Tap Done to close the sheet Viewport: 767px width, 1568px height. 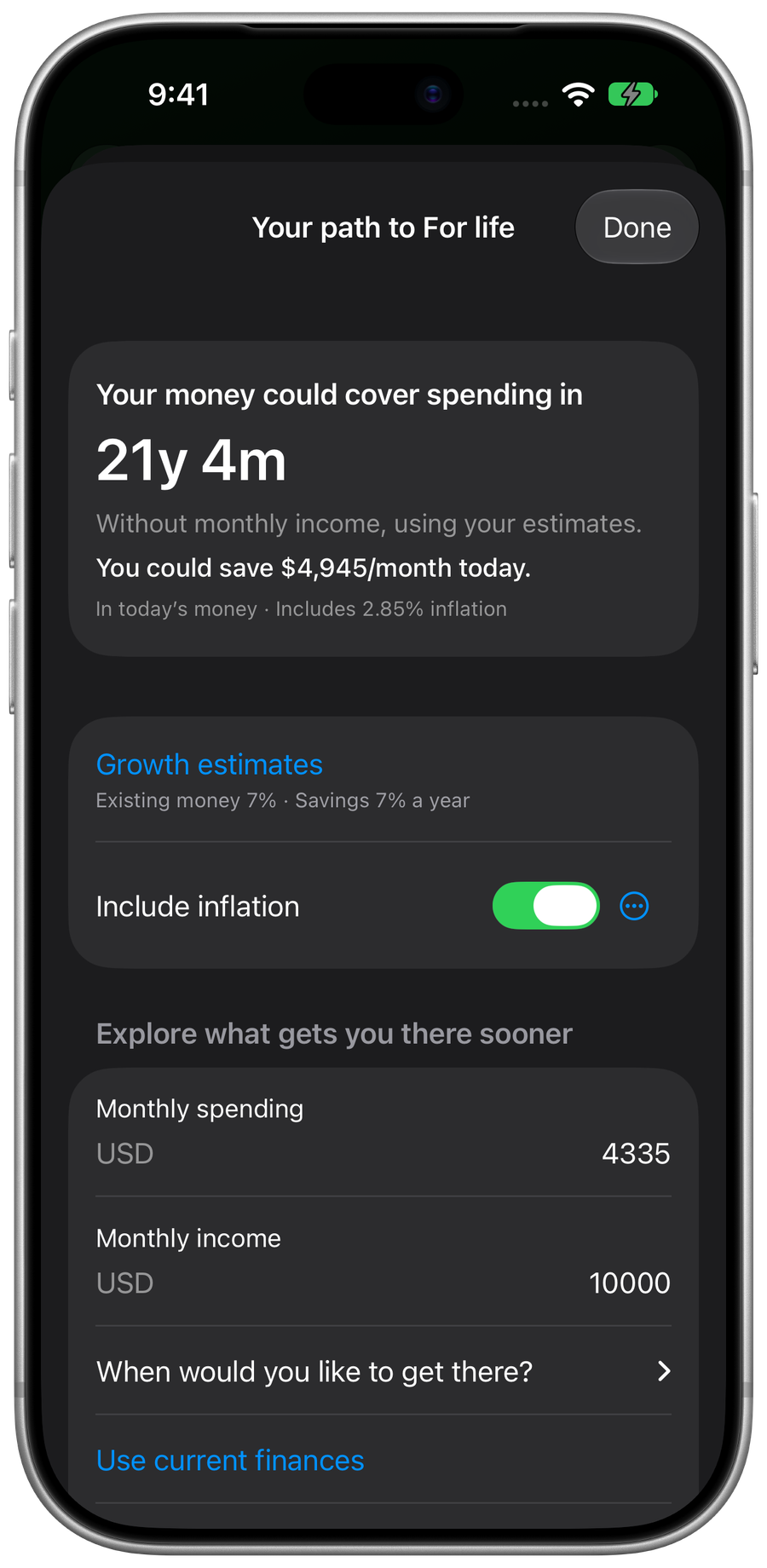pos(637,227)
